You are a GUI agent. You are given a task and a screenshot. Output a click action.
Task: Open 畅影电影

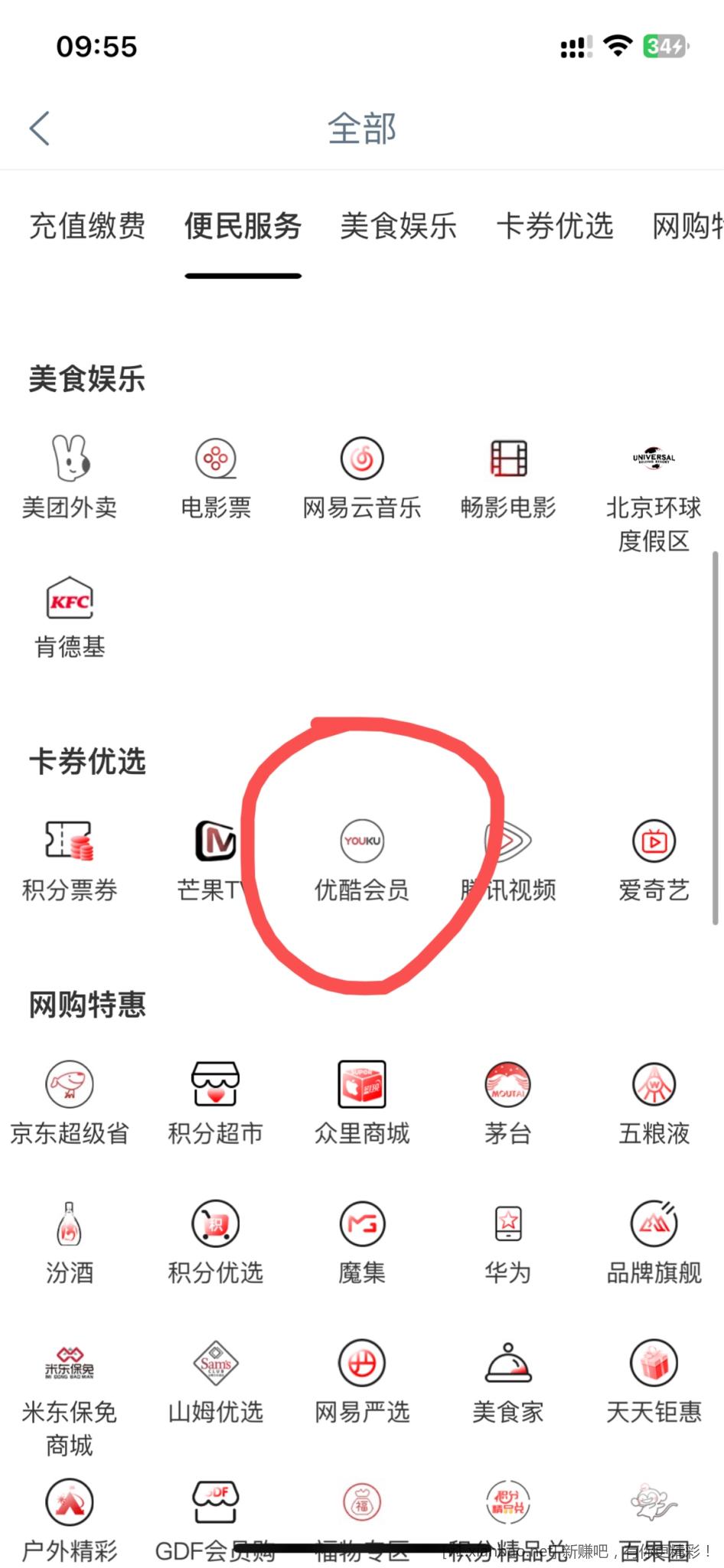click(x=508, y=476)
